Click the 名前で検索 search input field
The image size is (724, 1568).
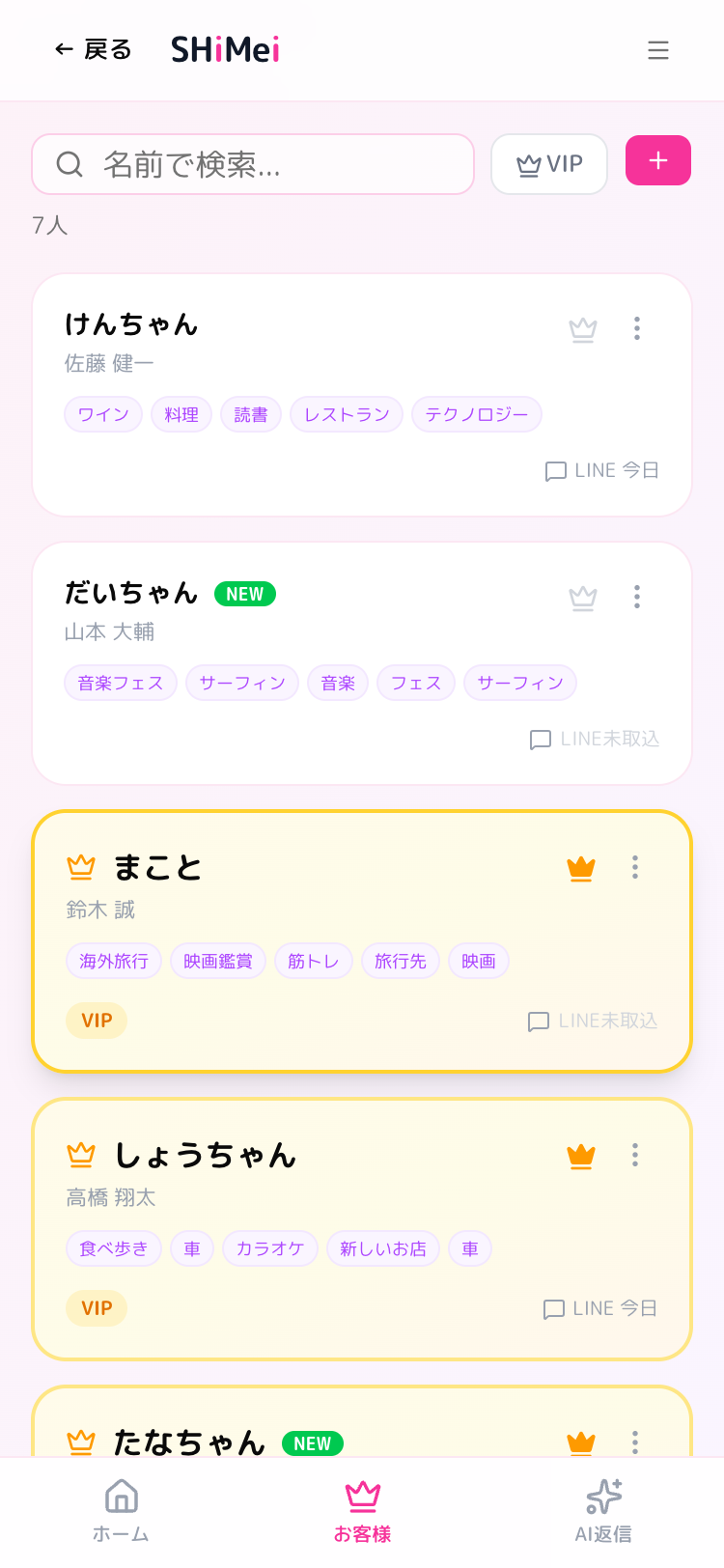253,164
